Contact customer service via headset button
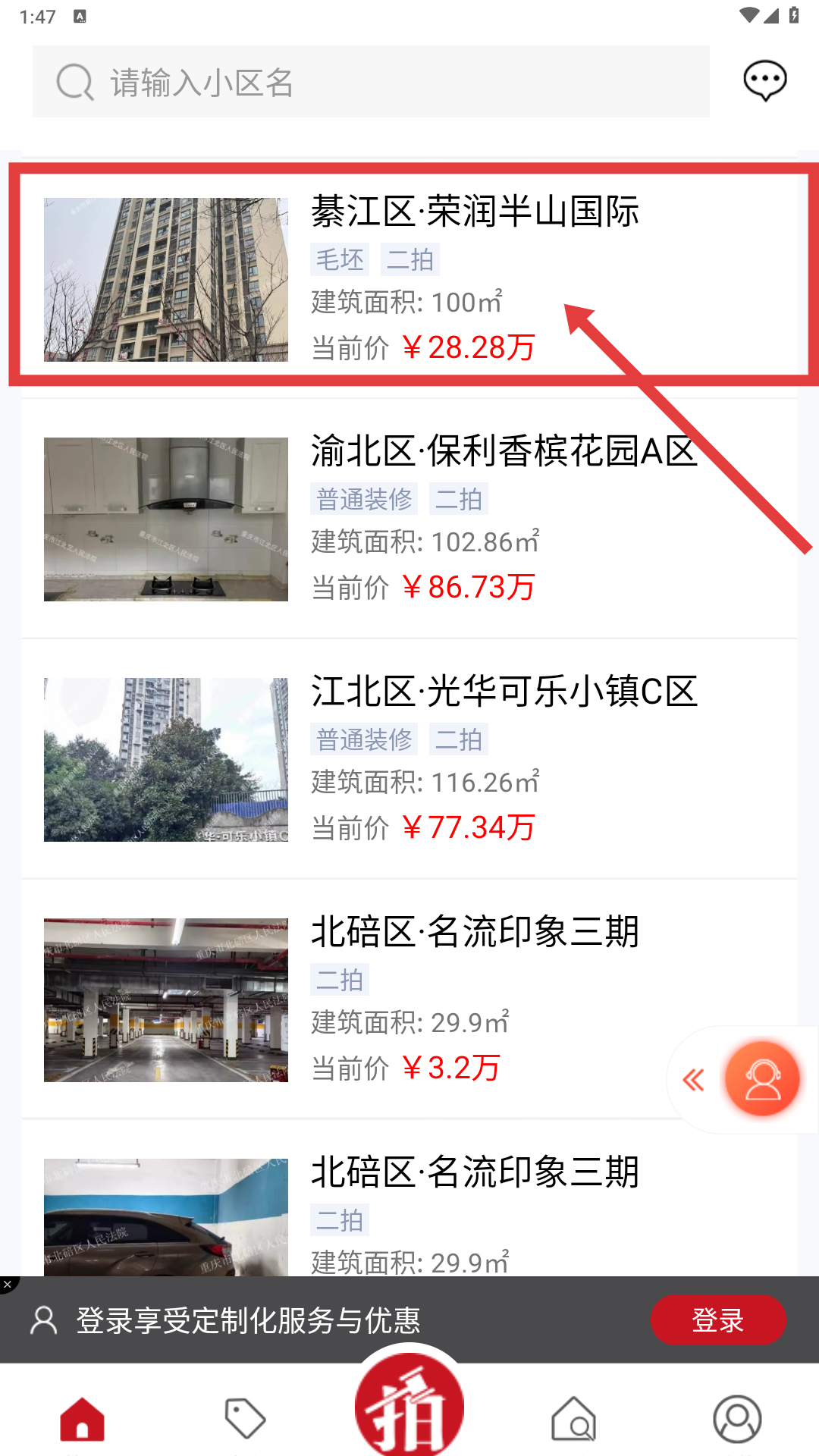This screenshot has height=1456, width=819. pos(762,1078)
